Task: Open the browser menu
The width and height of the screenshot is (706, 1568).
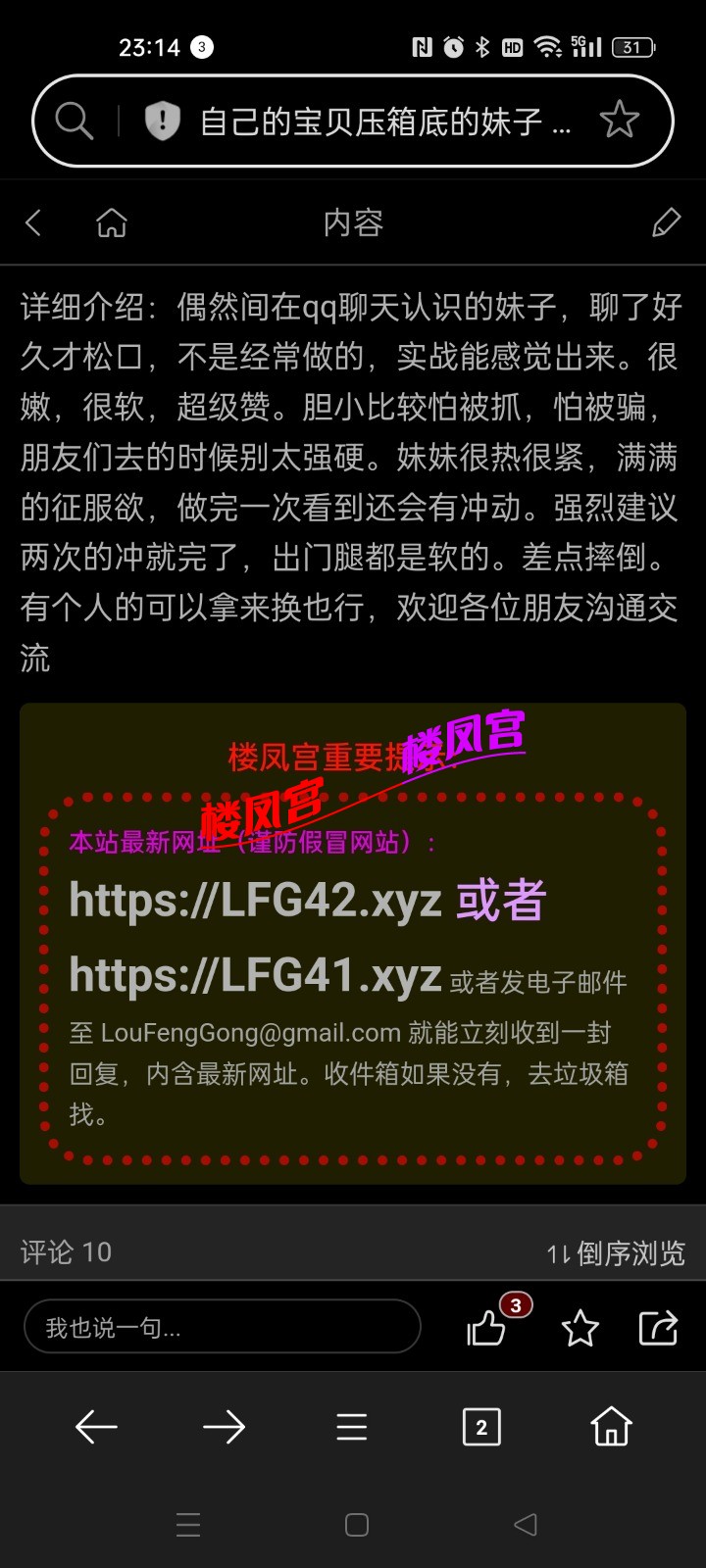Action: (x=352, y=1427)
